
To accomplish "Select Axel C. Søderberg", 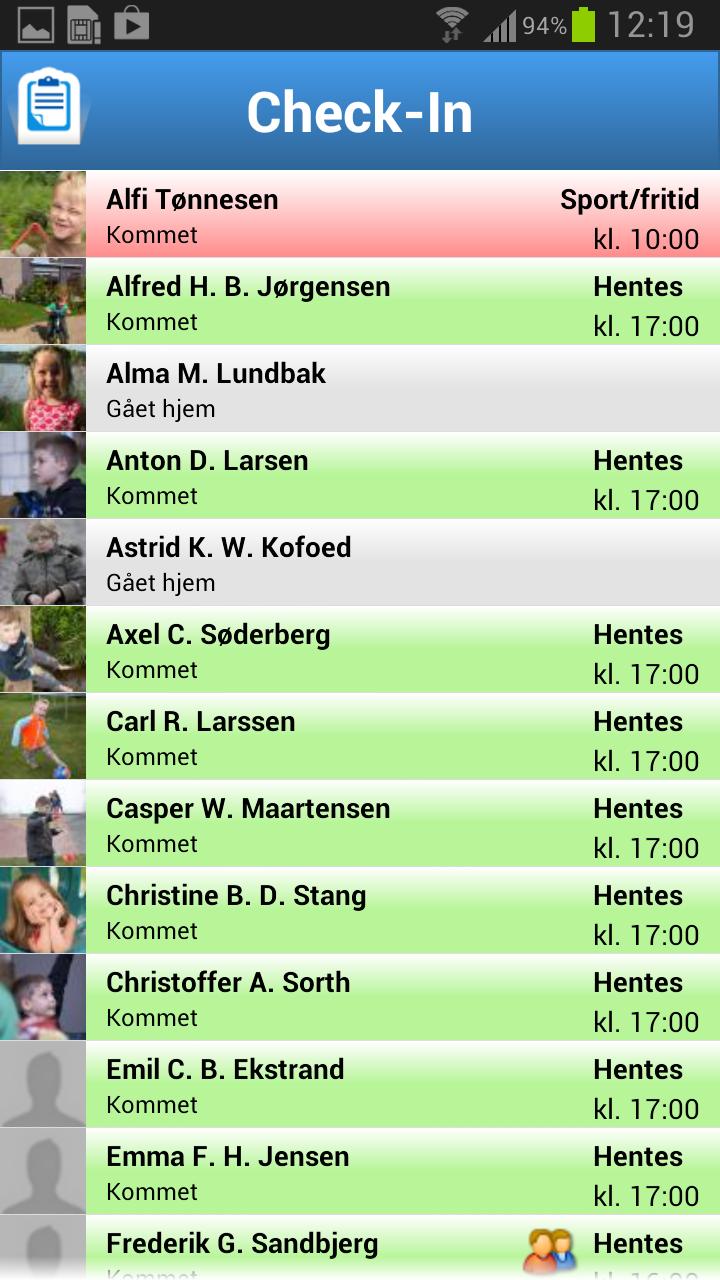I will [360, 649].
